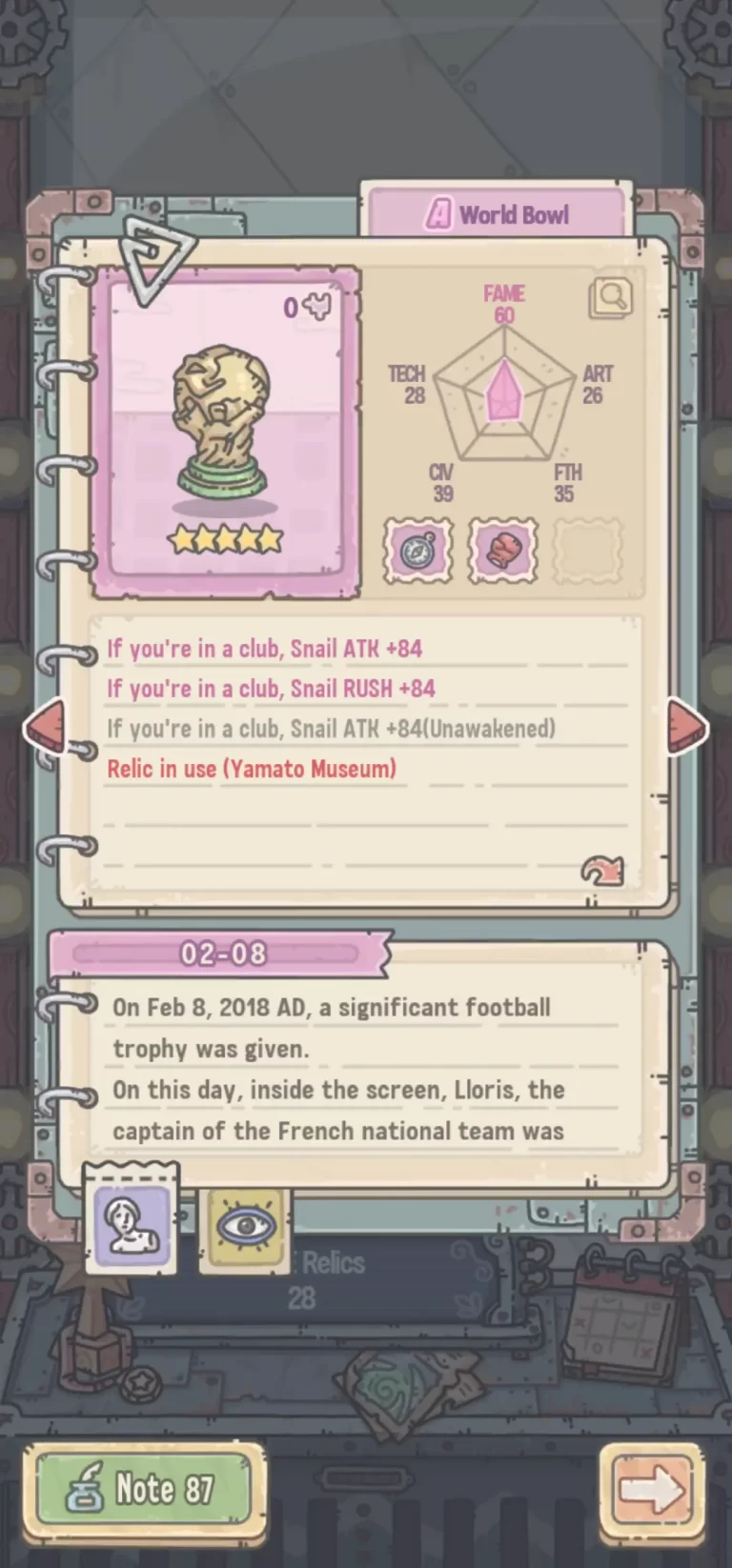The image size is (732, 1568).
Task: Tap the compass attribute stamp
Action: pos(417,551)
